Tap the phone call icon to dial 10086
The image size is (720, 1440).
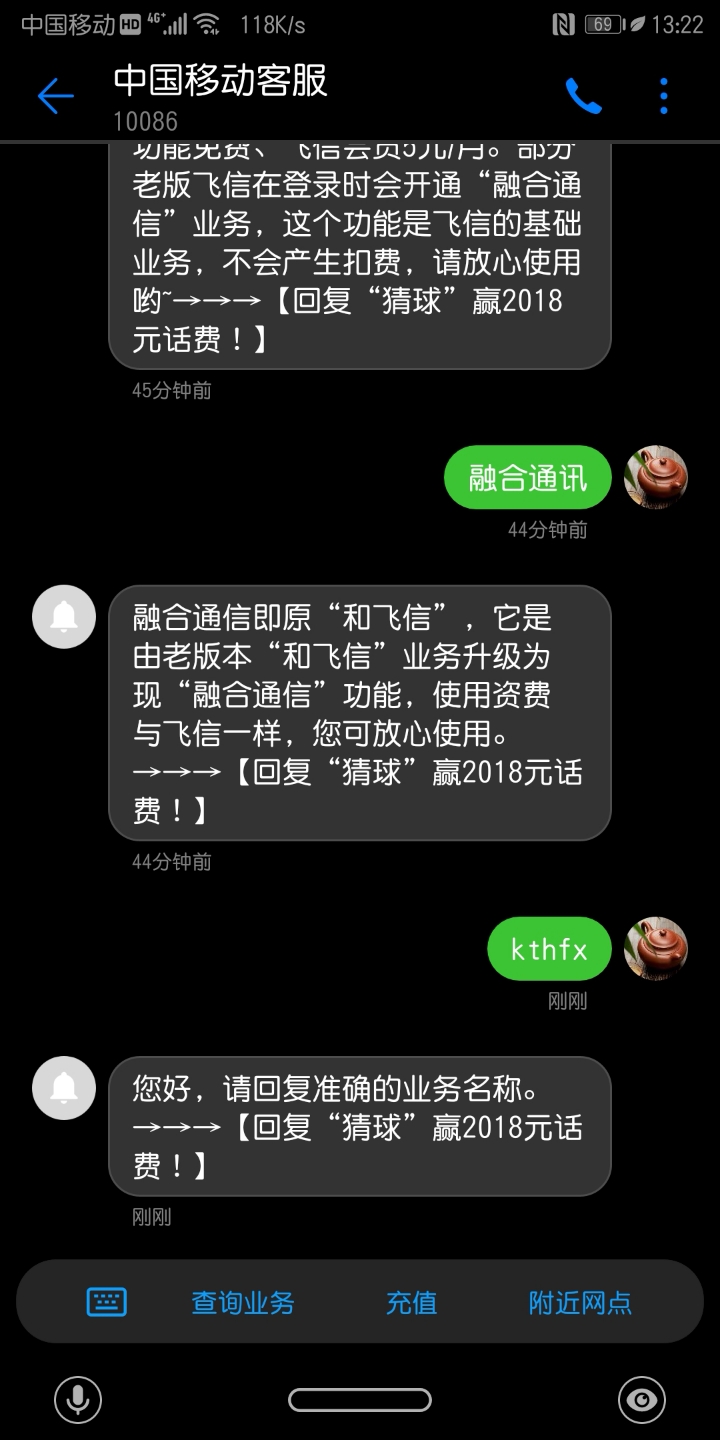pyautogui.click(x=583, y=95)
